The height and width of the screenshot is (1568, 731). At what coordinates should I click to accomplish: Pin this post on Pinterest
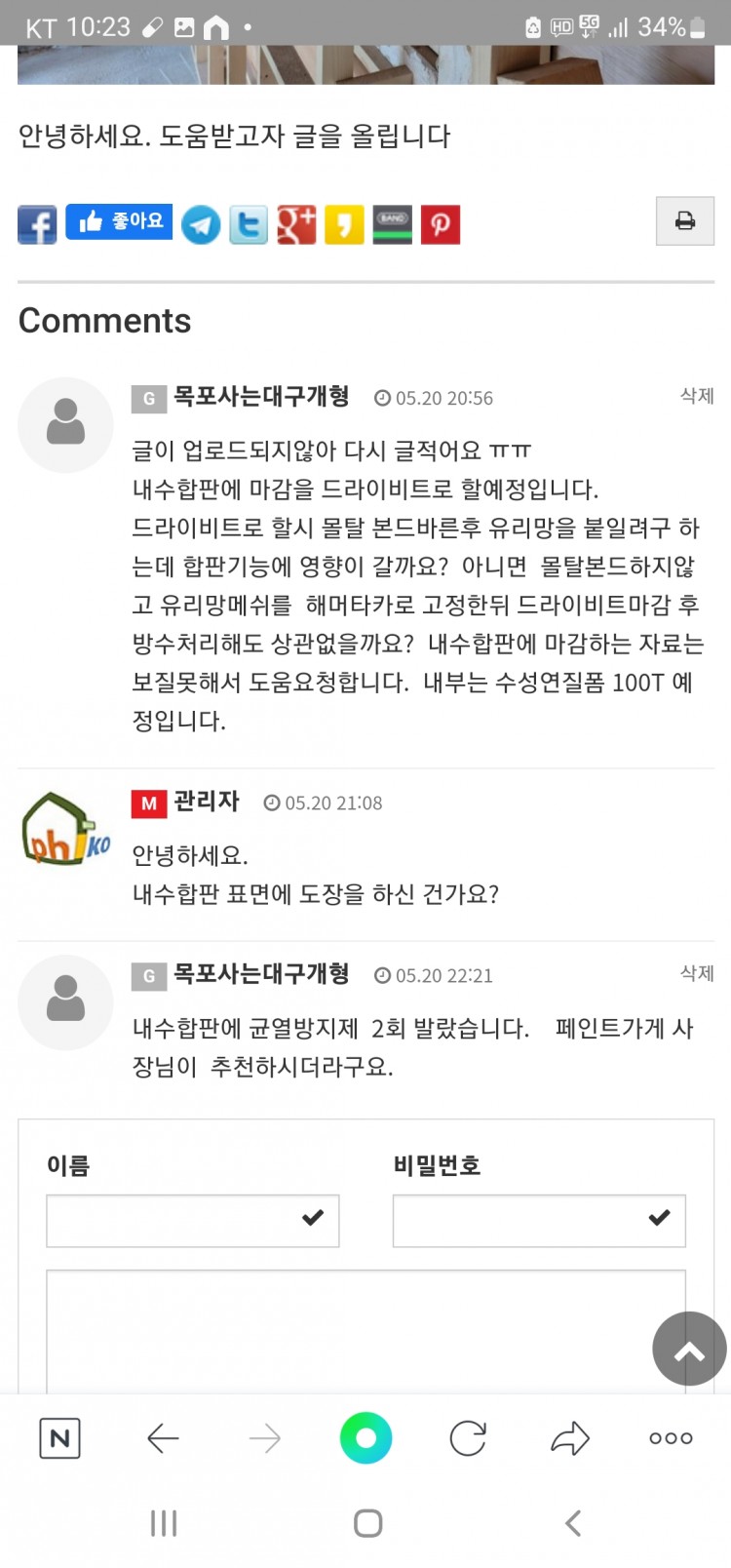point(440,225)
